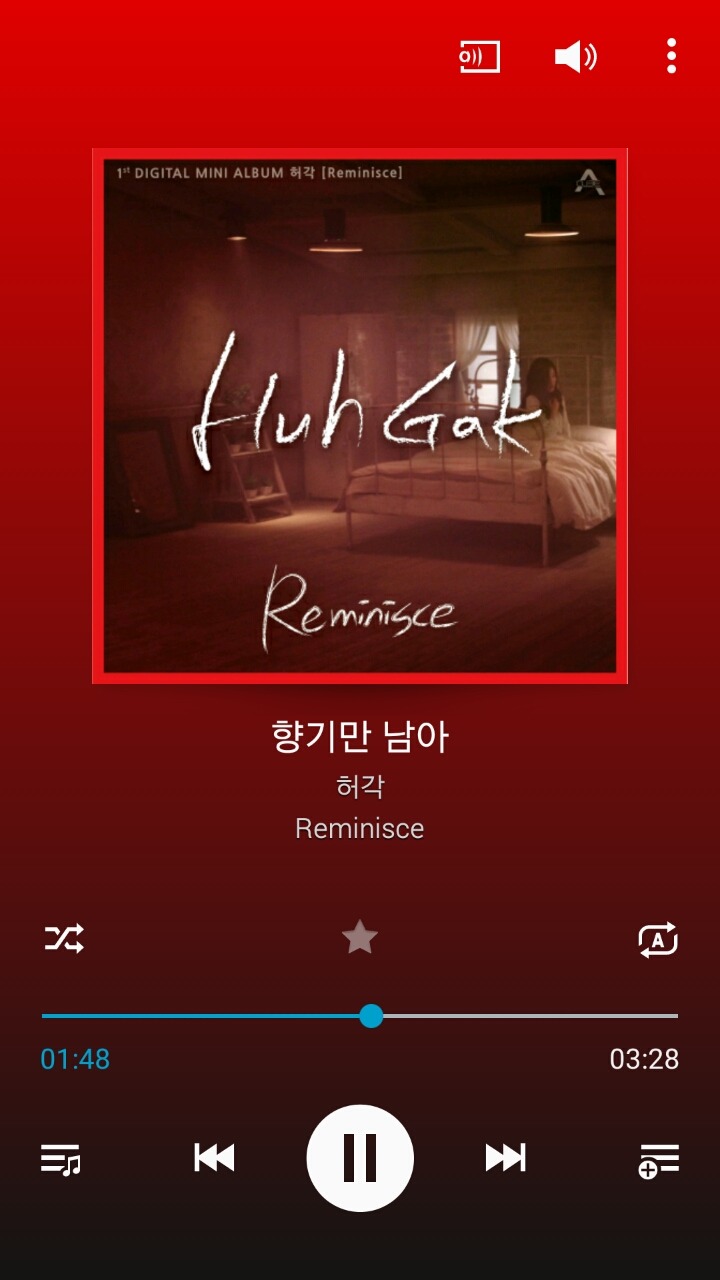Open the volume control

click(575, 56)
